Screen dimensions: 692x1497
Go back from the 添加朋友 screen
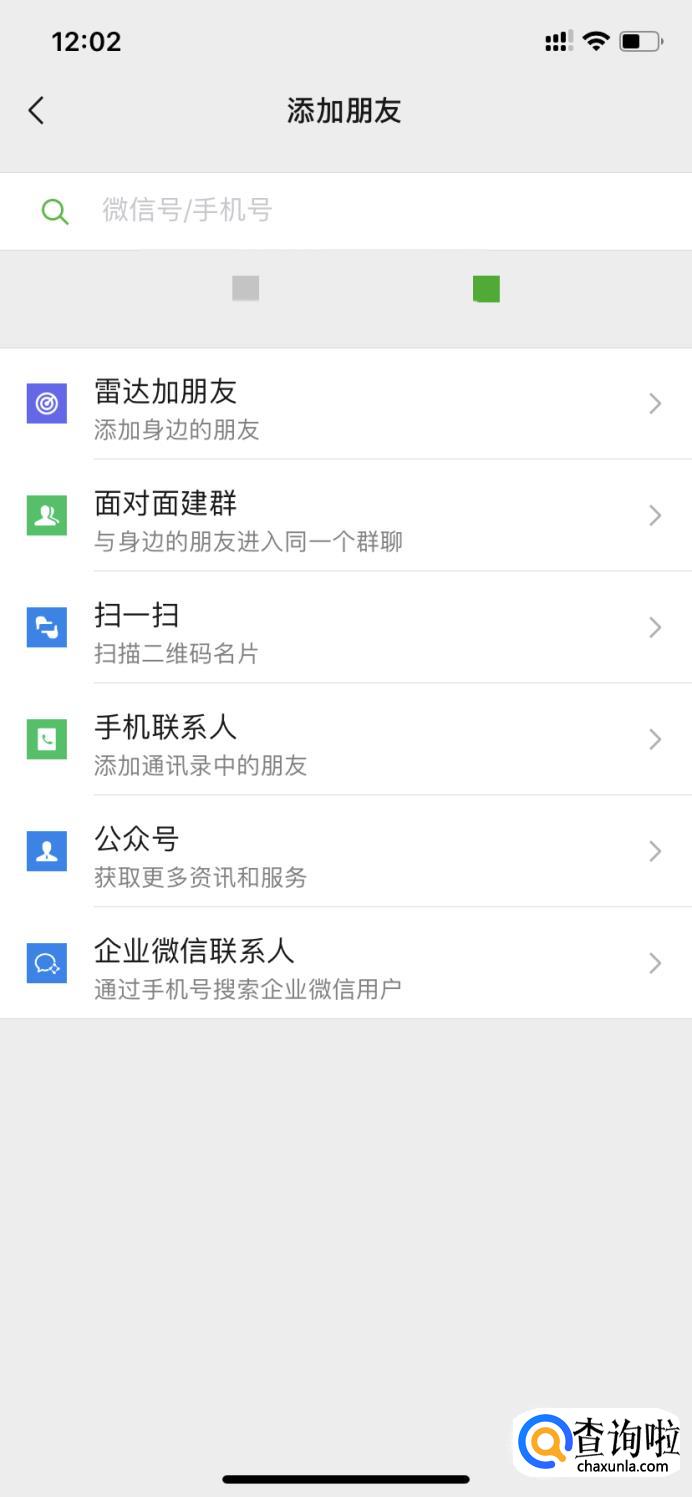[37, 110]
